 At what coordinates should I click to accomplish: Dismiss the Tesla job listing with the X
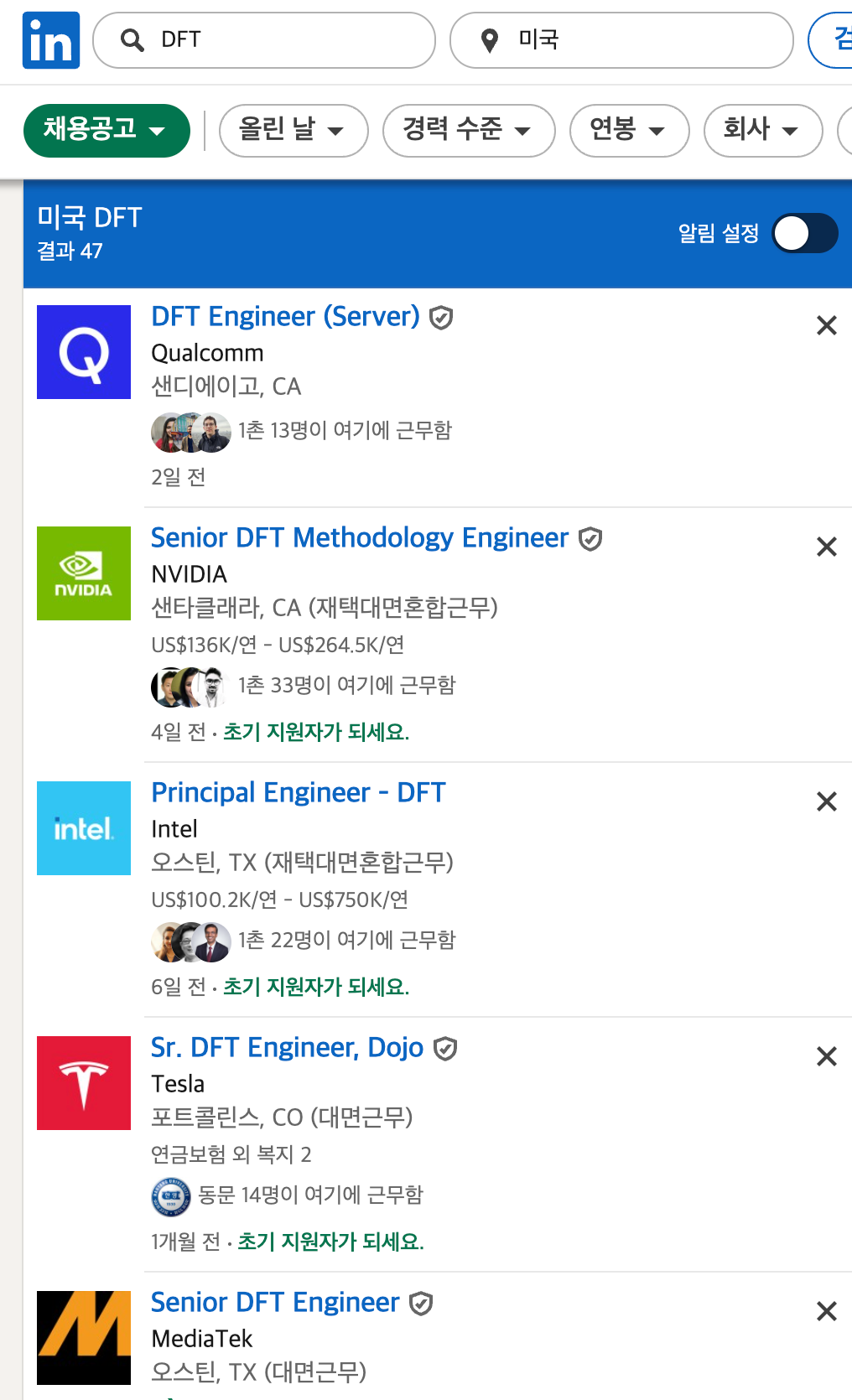[826, 1056]
